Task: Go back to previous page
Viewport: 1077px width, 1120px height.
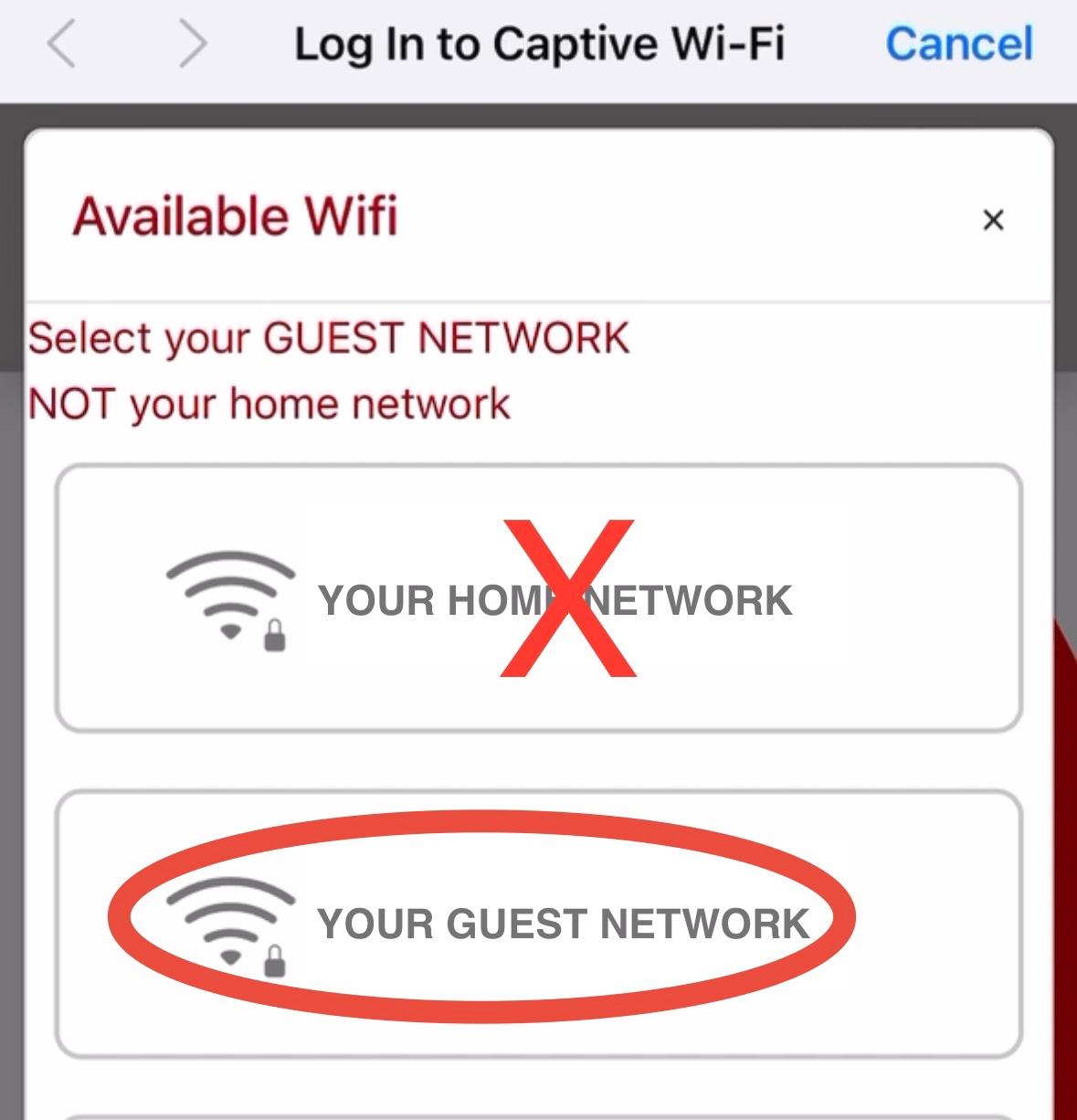Action: coord(62,44)
